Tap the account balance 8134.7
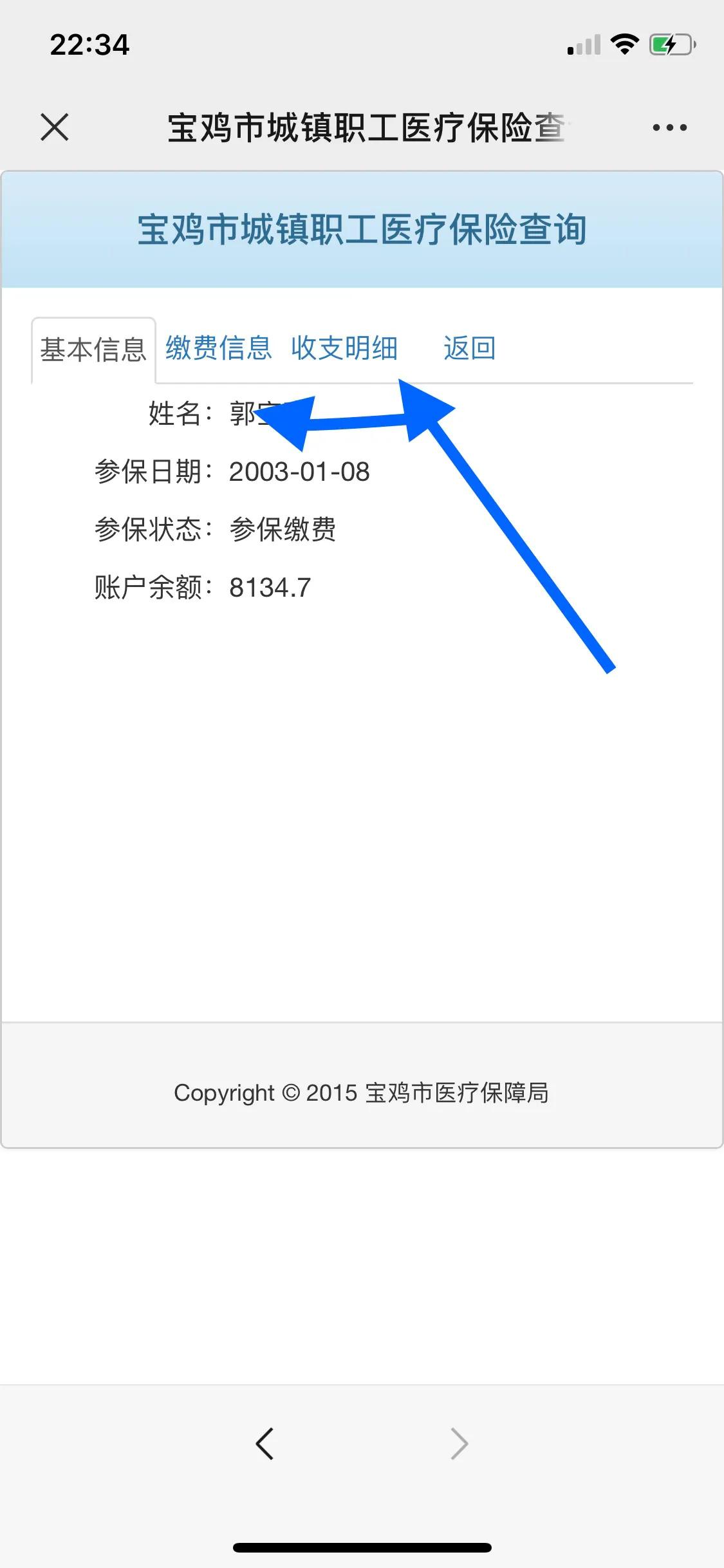Screen dimensions: 724x1568 [x=270, y=587]
